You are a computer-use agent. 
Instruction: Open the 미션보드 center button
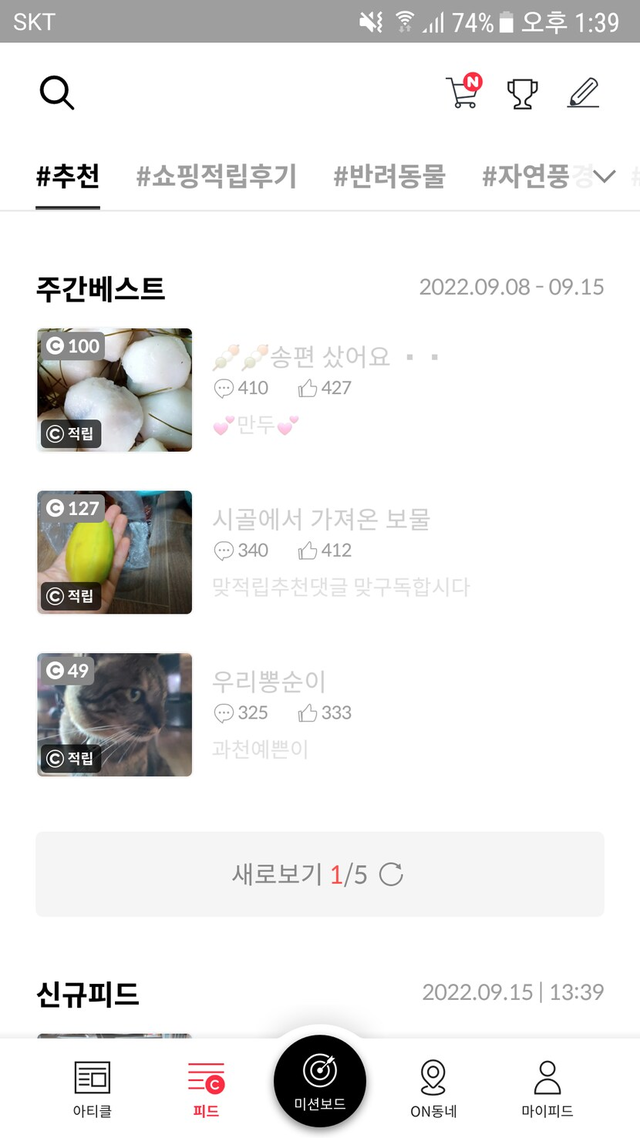(320, 1081)
